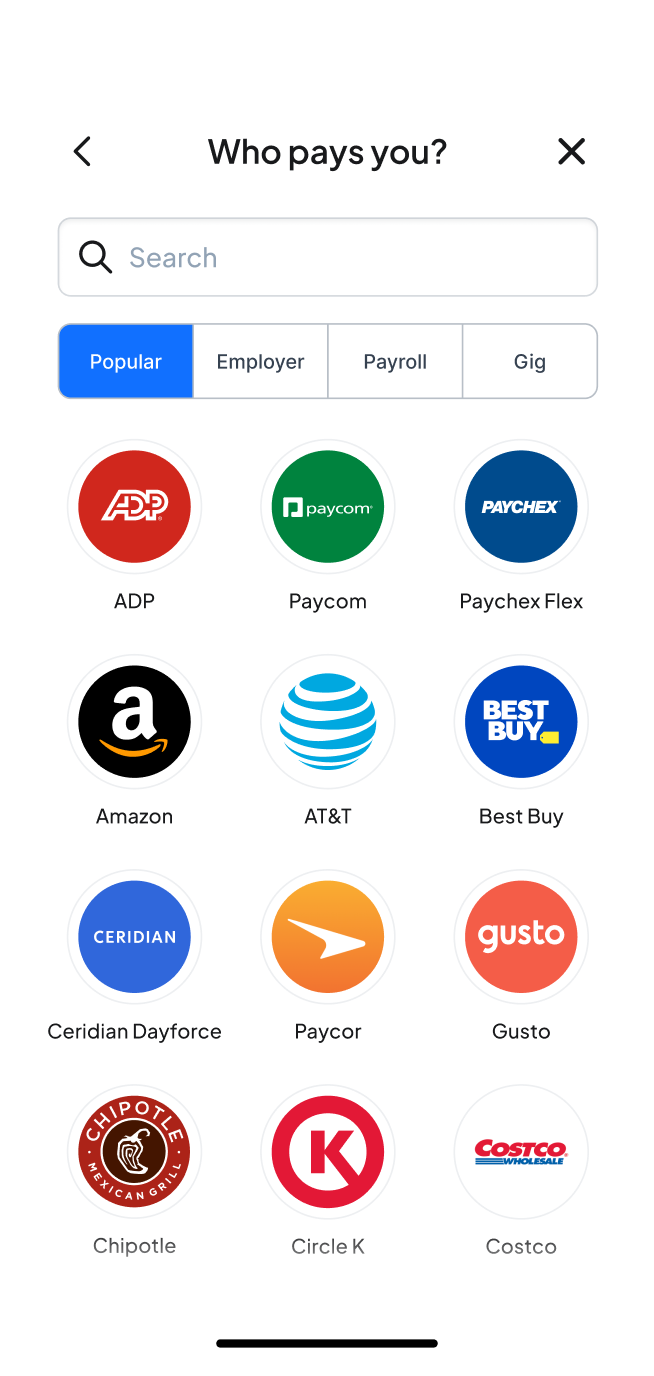This screenshot has width=654, height=1376.
Task: Select Chipotle
Action: coord(134,1152)
